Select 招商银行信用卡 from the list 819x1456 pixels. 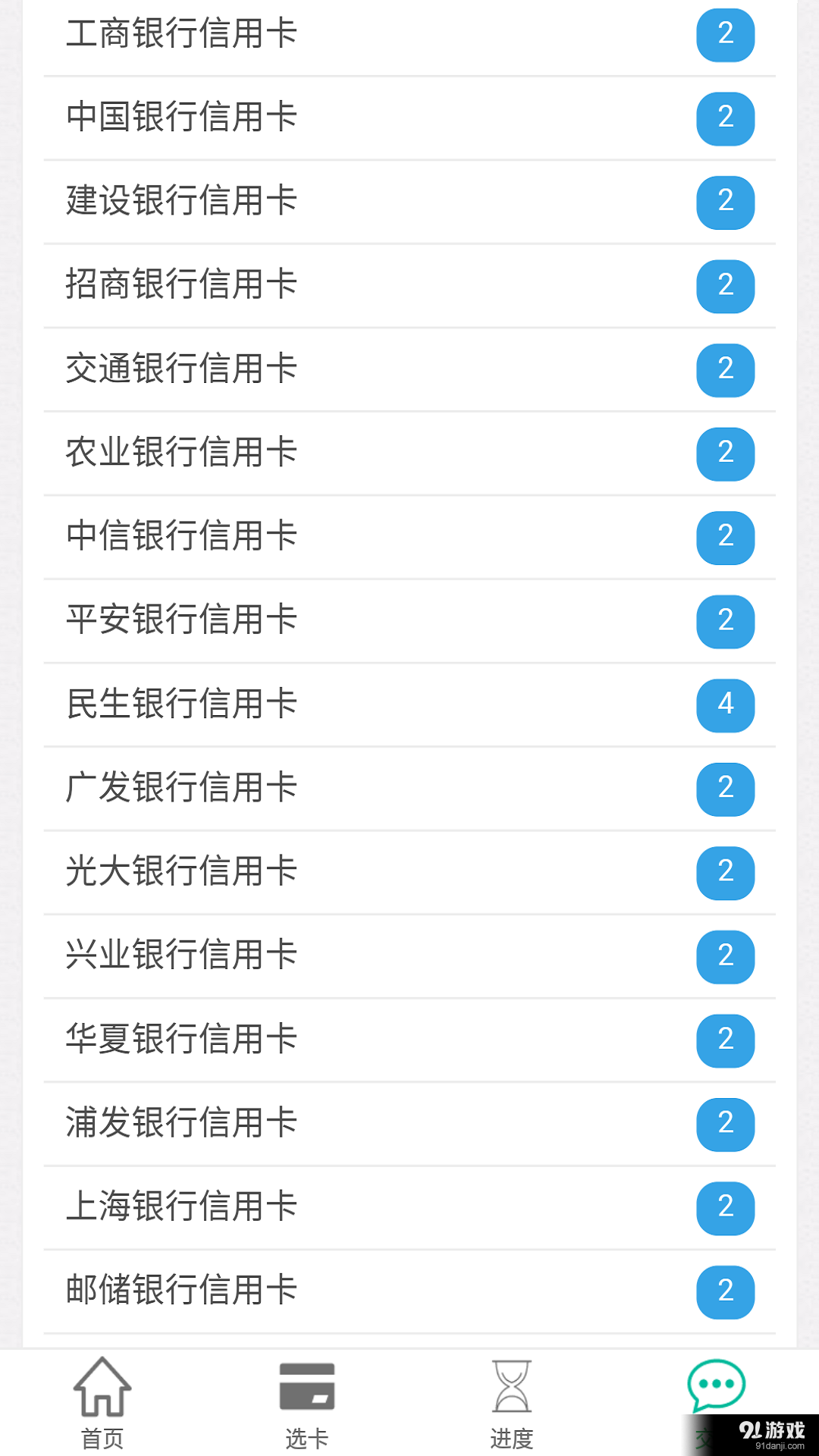point(182,286)
